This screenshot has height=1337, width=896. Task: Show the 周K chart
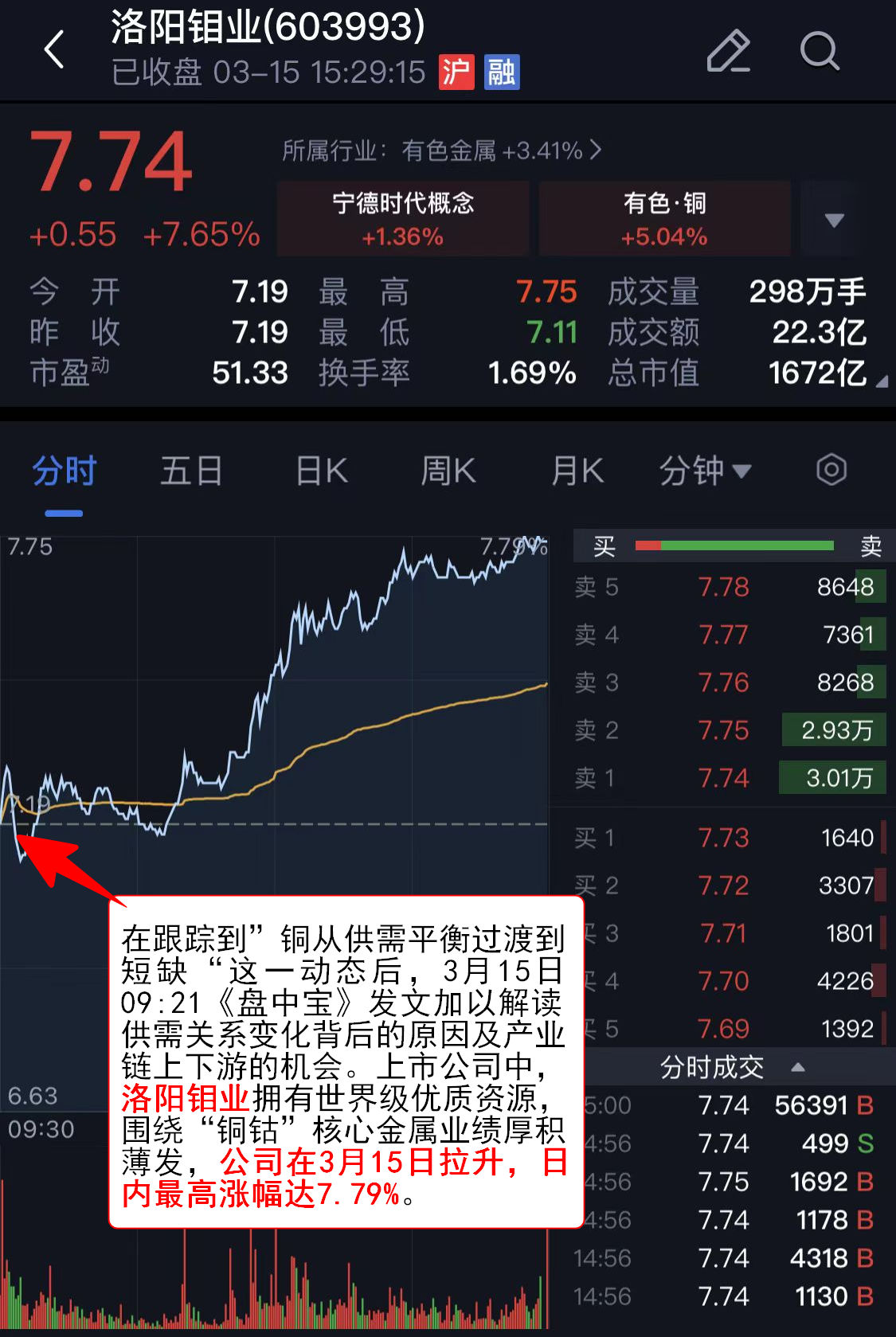[448, 471]
